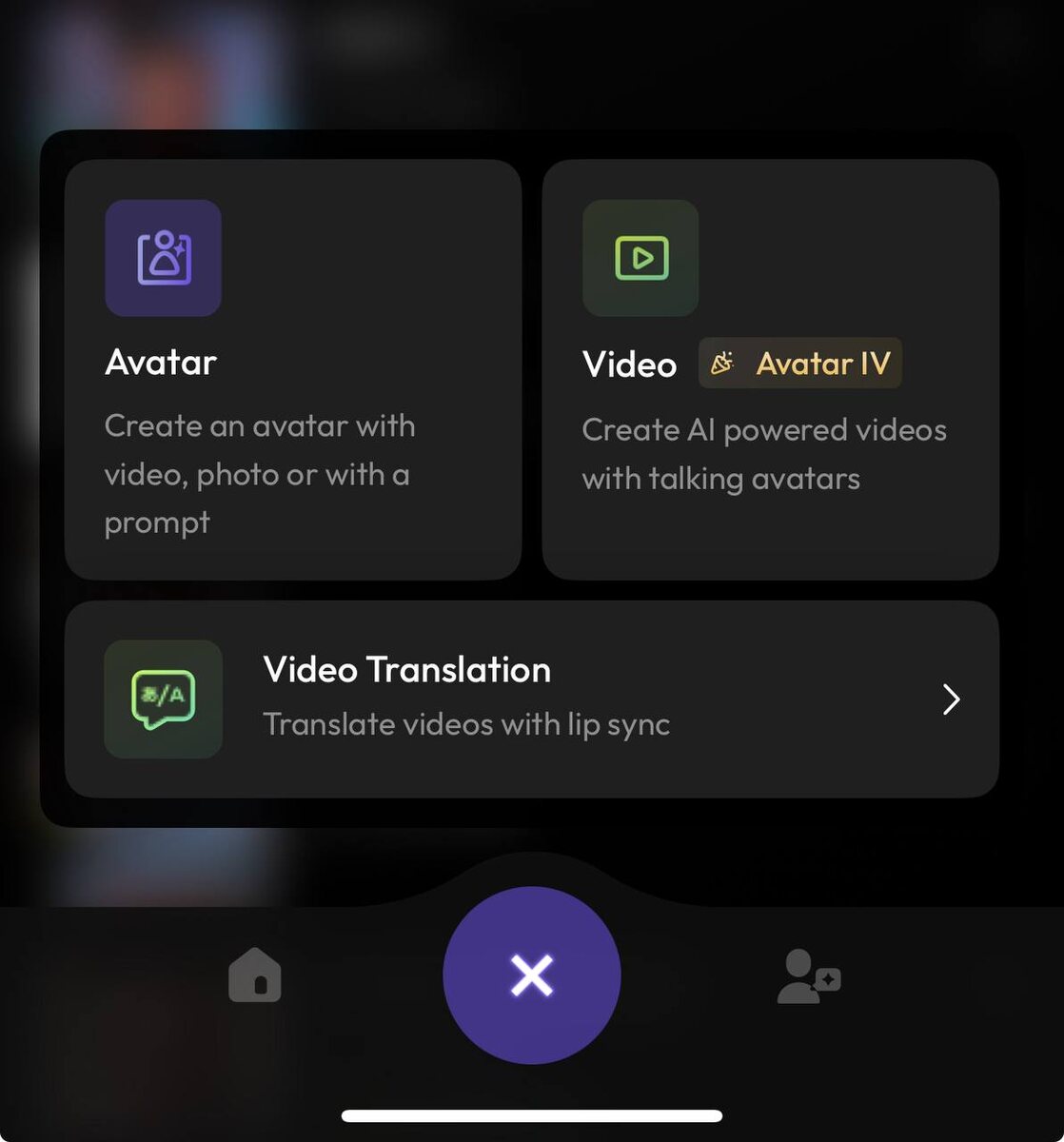The image size is (1064, 1142).
Task: Open Video Translation option
Action: click(531, 699)
